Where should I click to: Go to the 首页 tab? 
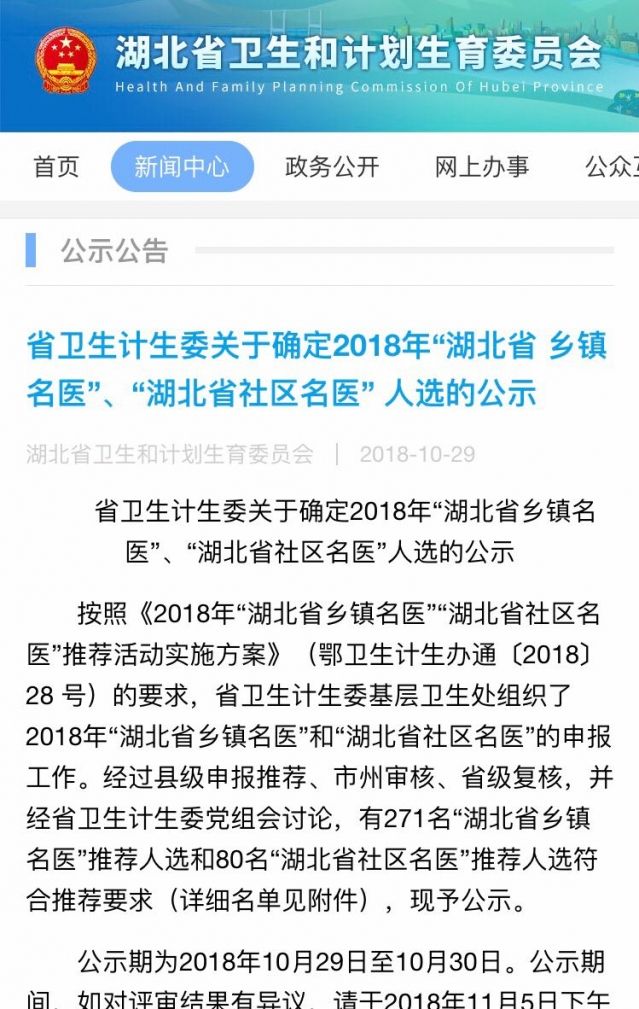coord(56,167)
